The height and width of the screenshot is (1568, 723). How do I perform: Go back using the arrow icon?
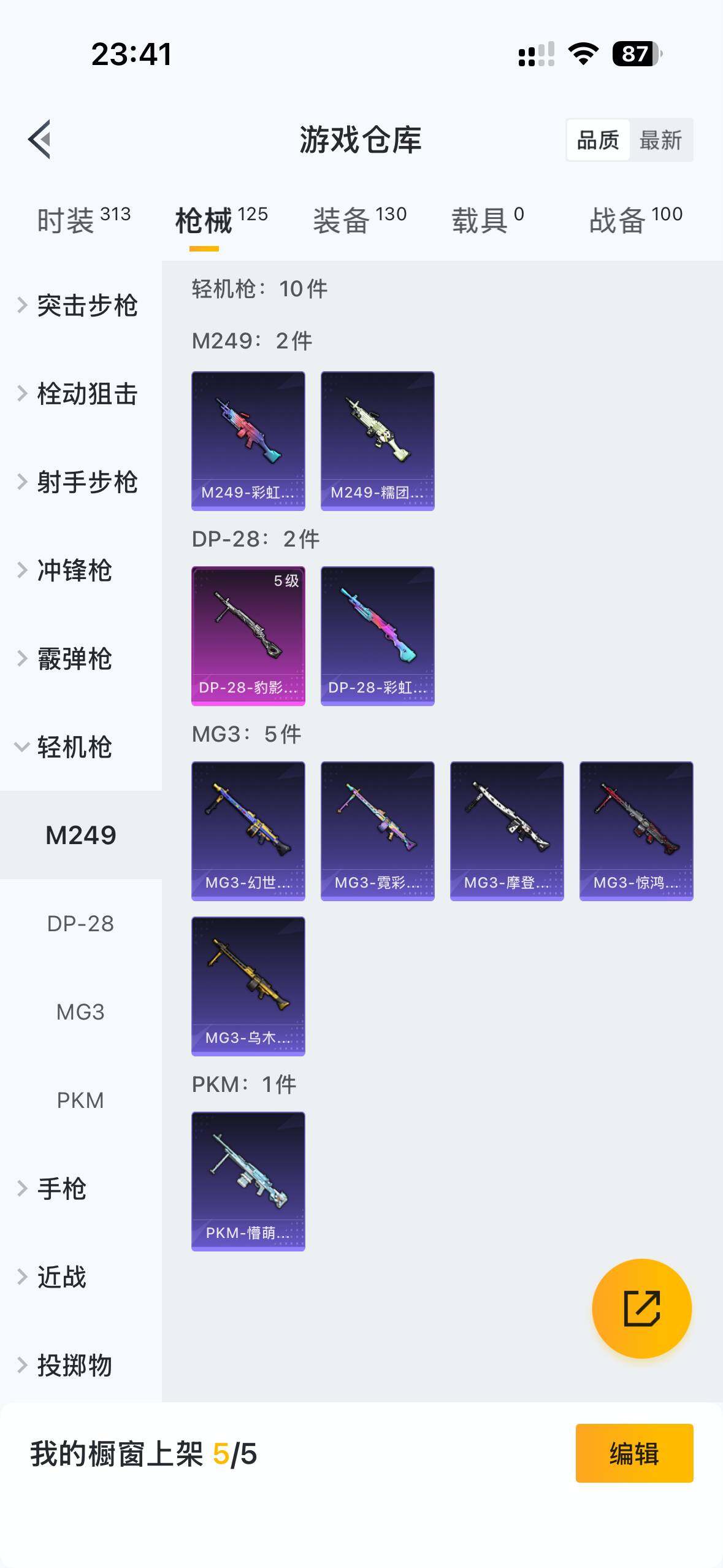[x=40, y=139]
